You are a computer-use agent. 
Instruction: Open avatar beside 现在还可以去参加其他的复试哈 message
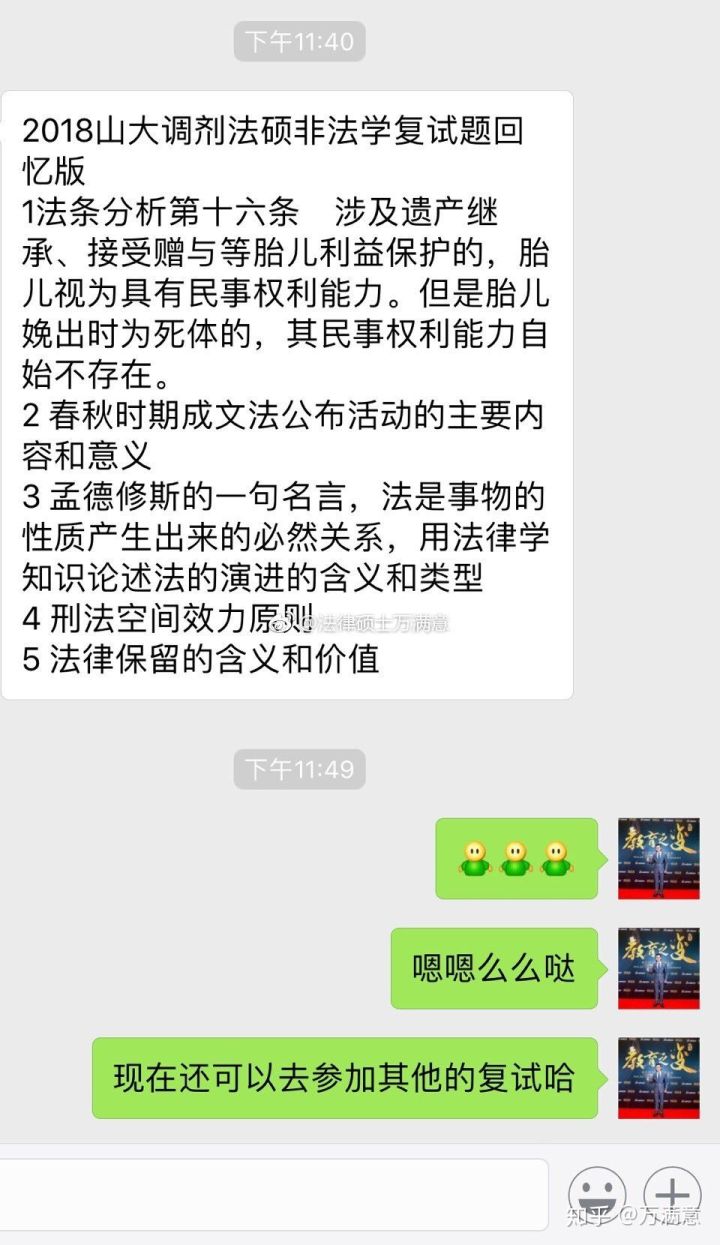click(x=658, y=1078)
